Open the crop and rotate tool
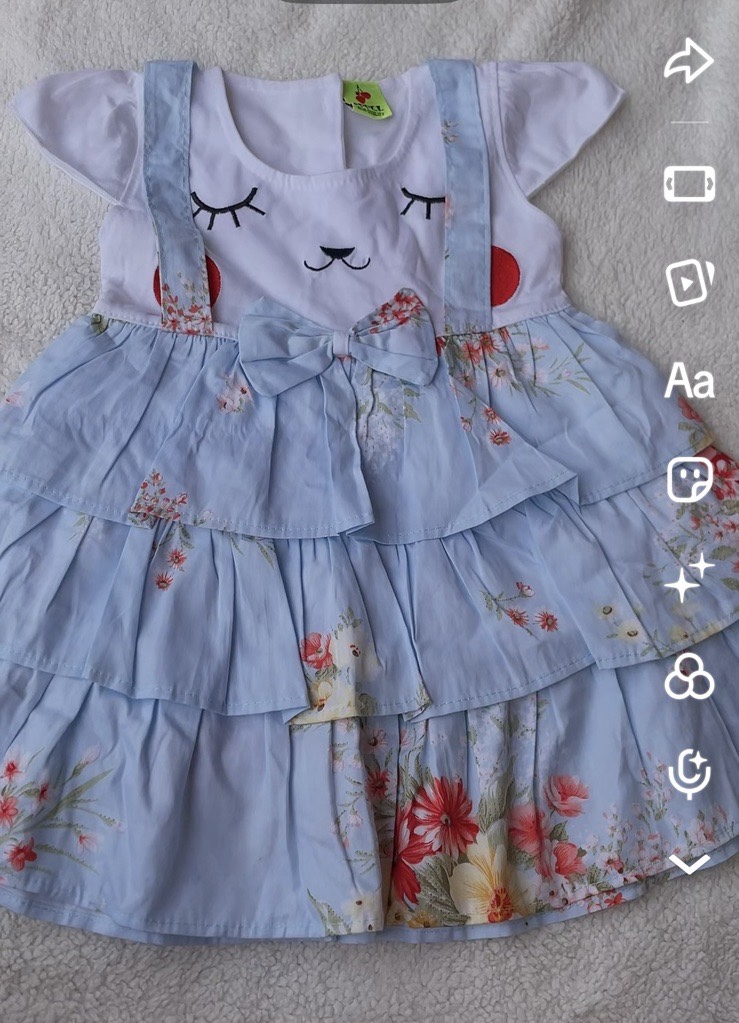This screenshot has width=739, height=1023. (x=690, y=182)
